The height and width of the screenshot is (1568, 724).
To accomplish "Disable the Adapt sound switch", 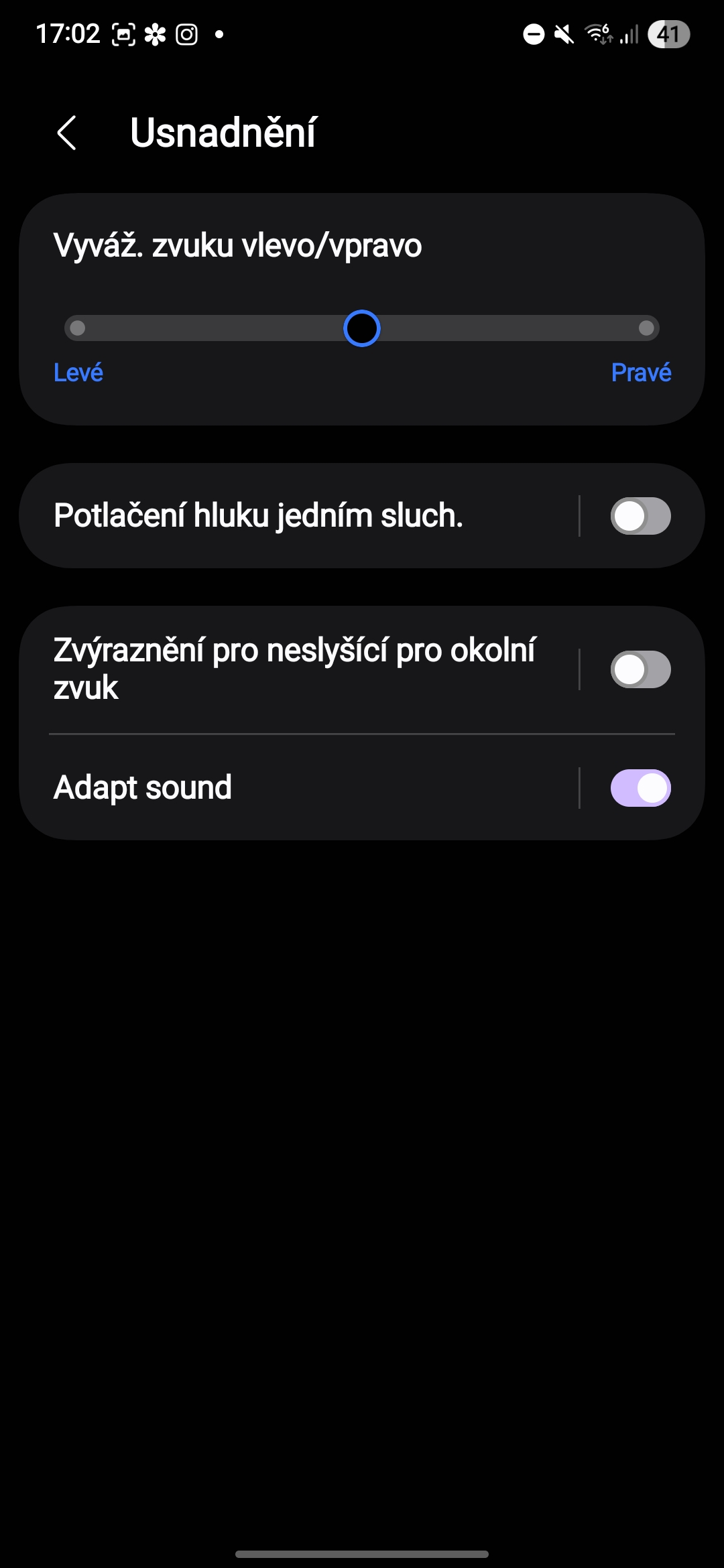I will [x=640, y=788].
